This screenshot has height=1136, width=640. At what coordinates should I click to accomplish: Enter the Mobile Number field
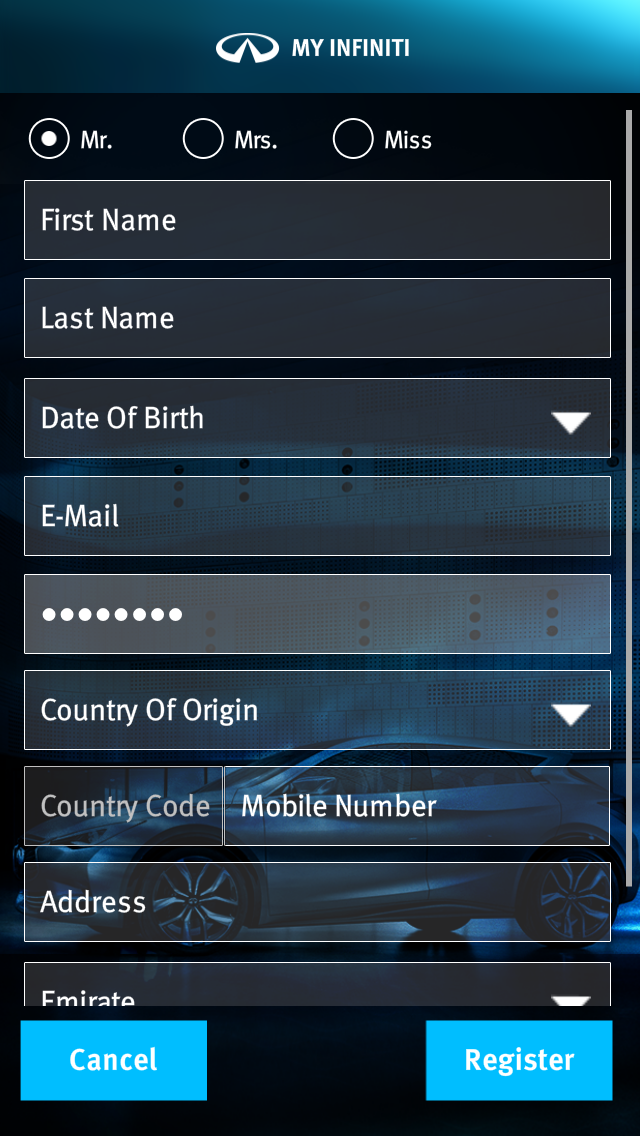[417, 806]
